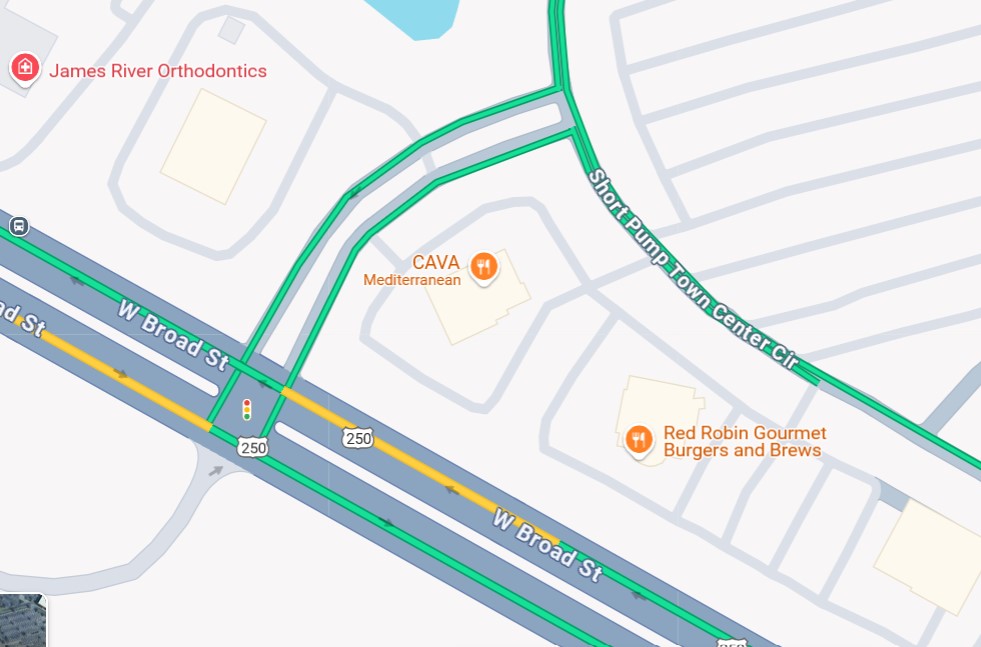This screenshot has width=981, height=647.
Task: Select the CAVA Mediterranean restaurant pin
Action: pos(484,266)
